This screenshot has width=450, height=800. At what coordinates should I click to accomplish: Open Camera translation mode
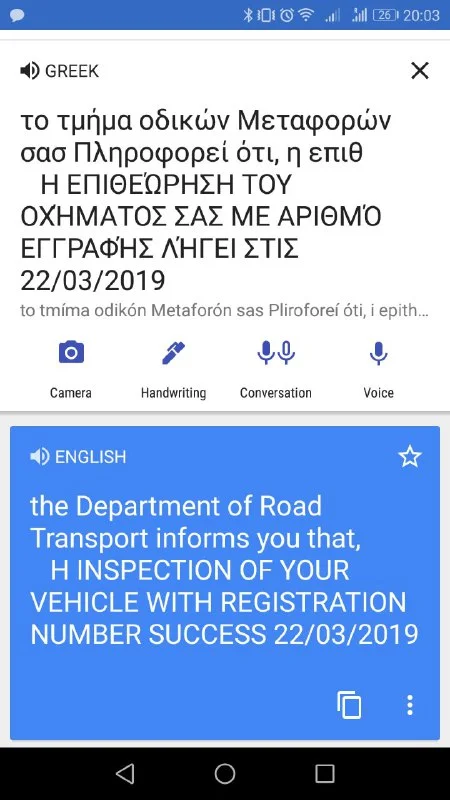[x=71, y=367]
